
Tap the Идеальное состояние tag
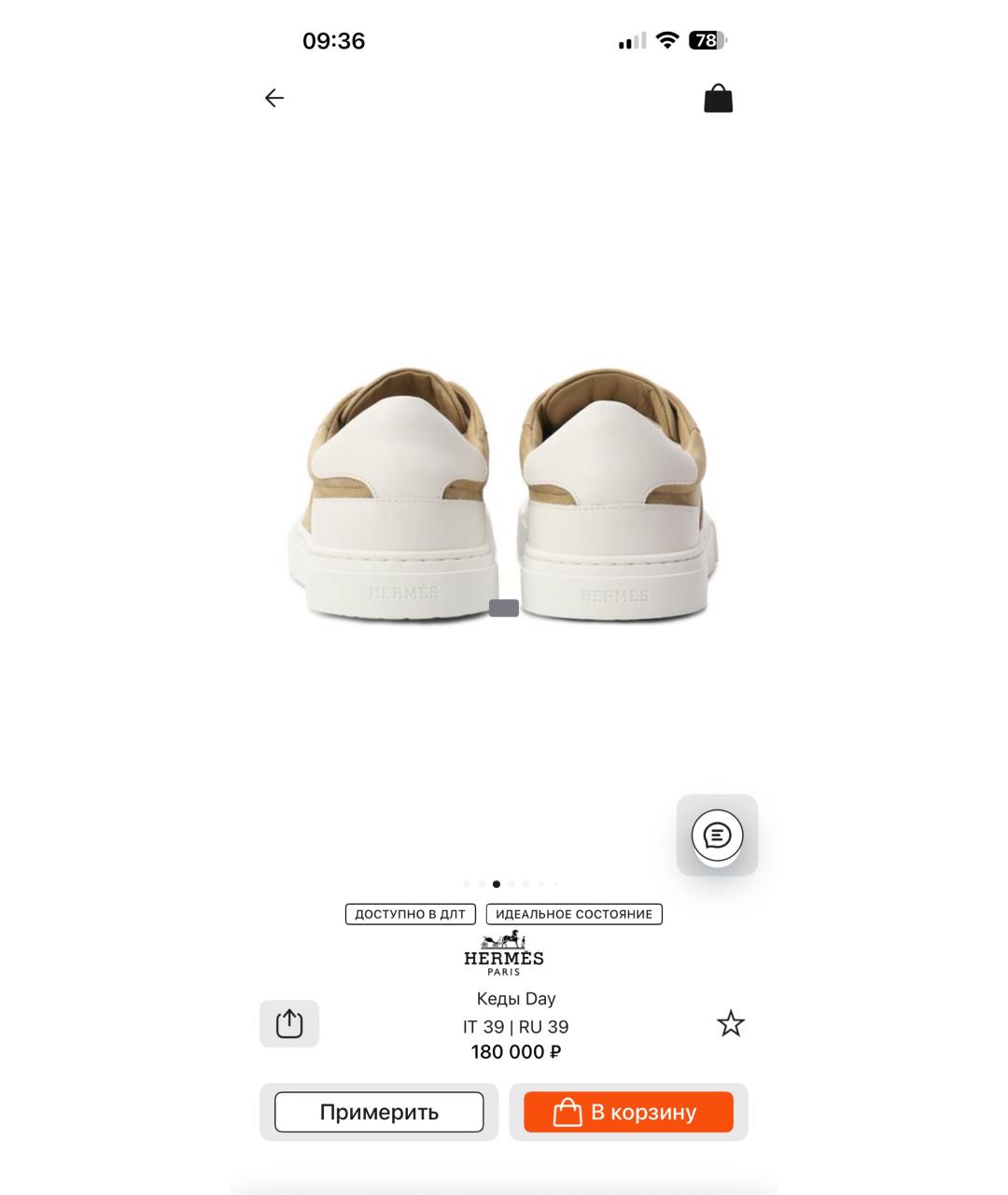pos(574,914)
